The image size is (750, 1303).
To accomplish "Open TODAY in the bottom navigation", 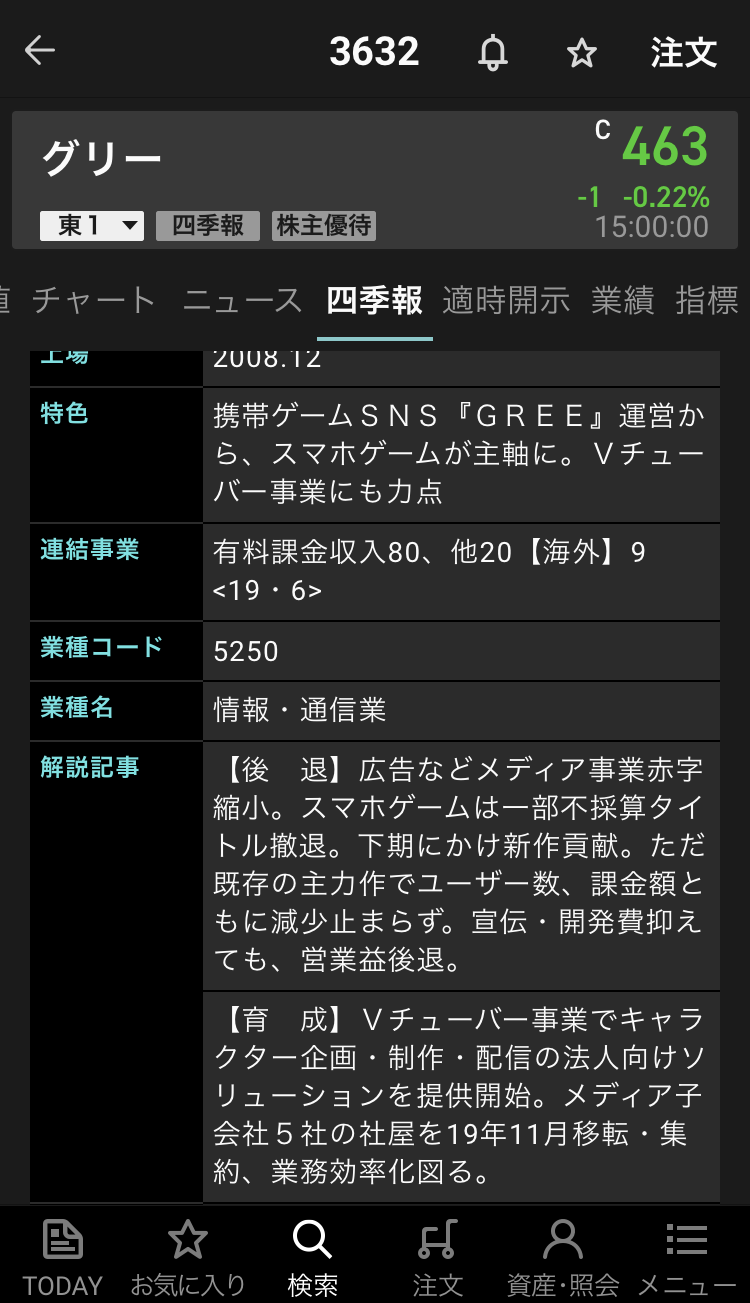I will [63, 1258].
